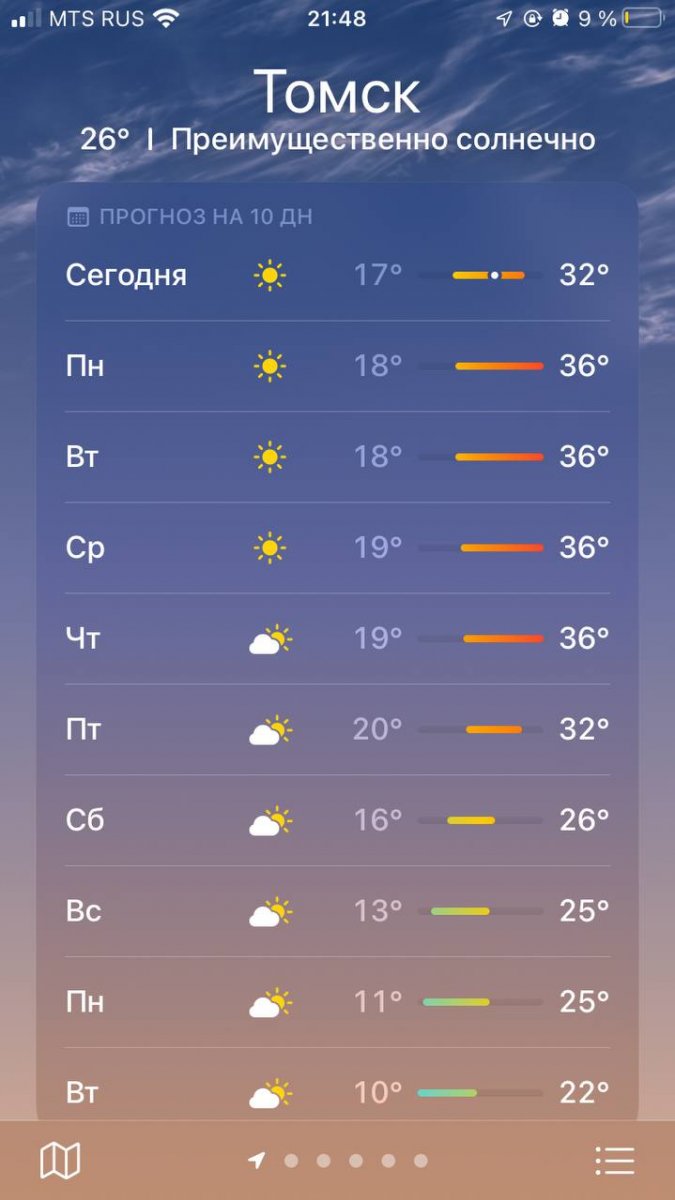Open the Вс forecast row
Screen dimensions: 675x1200
click(337, 912)
